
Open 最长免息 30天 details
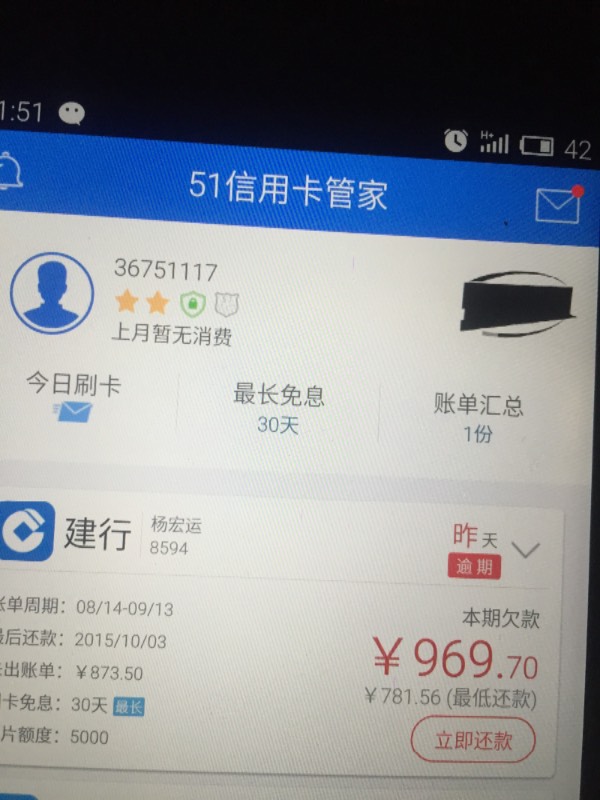(x=278, y=408)
